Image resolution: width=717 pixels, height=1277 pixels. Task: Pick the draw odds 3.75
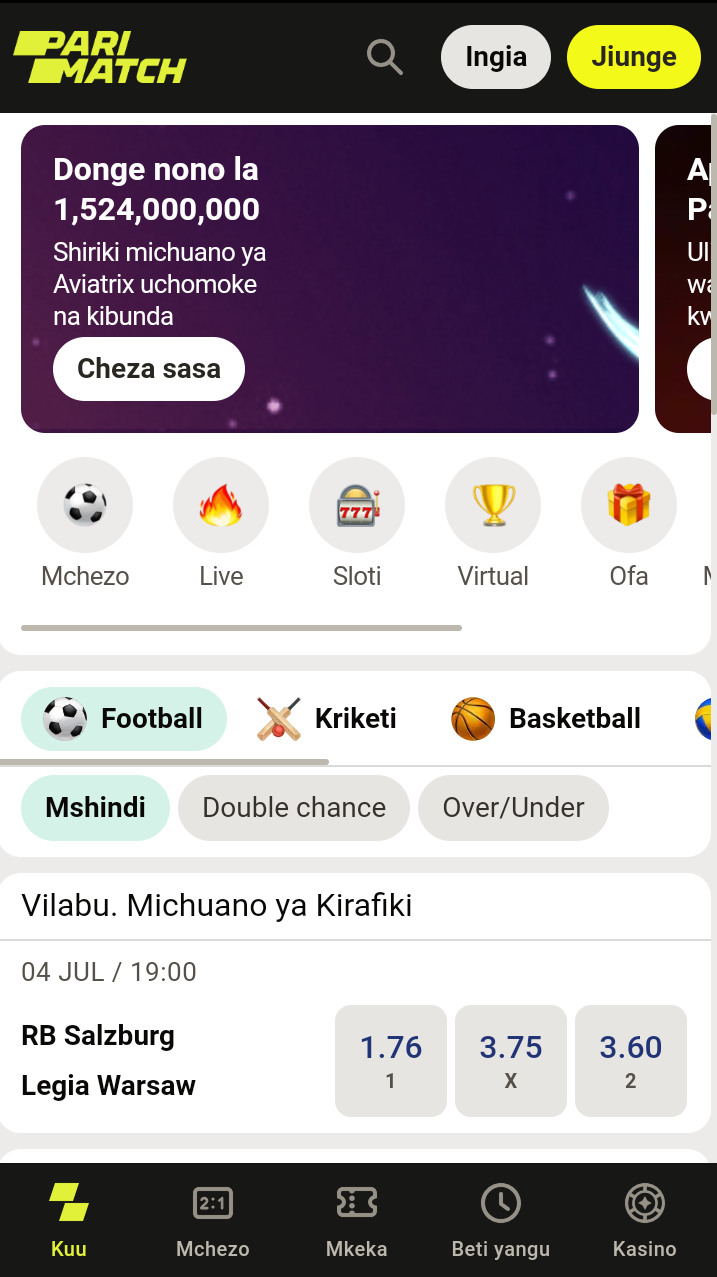coord(511,1060)
